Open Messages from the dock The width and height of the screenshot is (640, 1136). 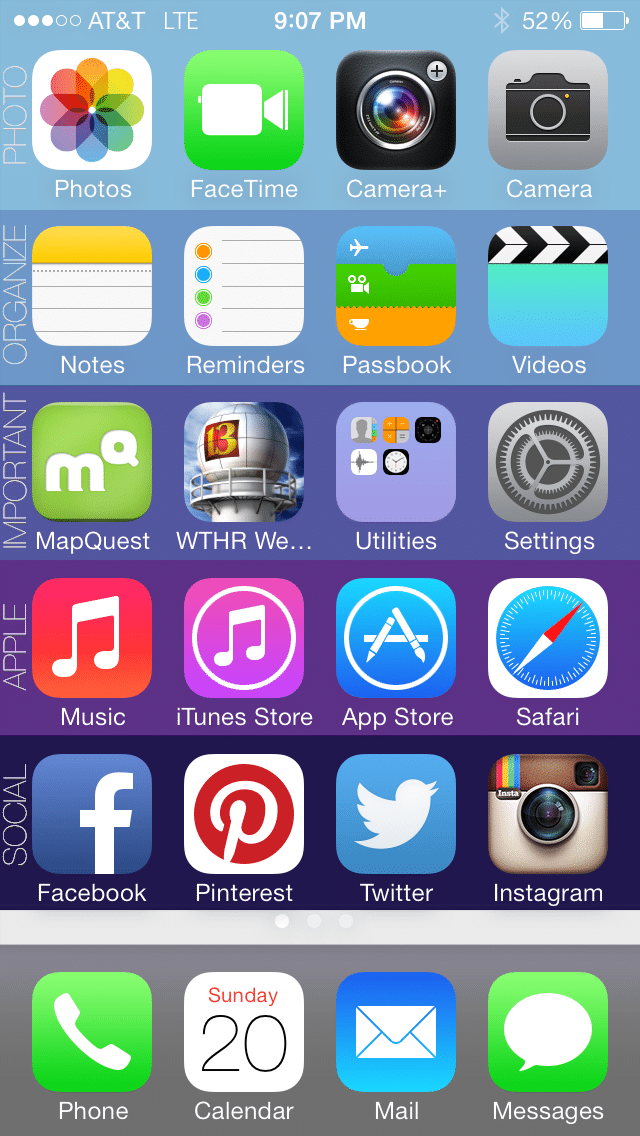tap(548, 1032)
